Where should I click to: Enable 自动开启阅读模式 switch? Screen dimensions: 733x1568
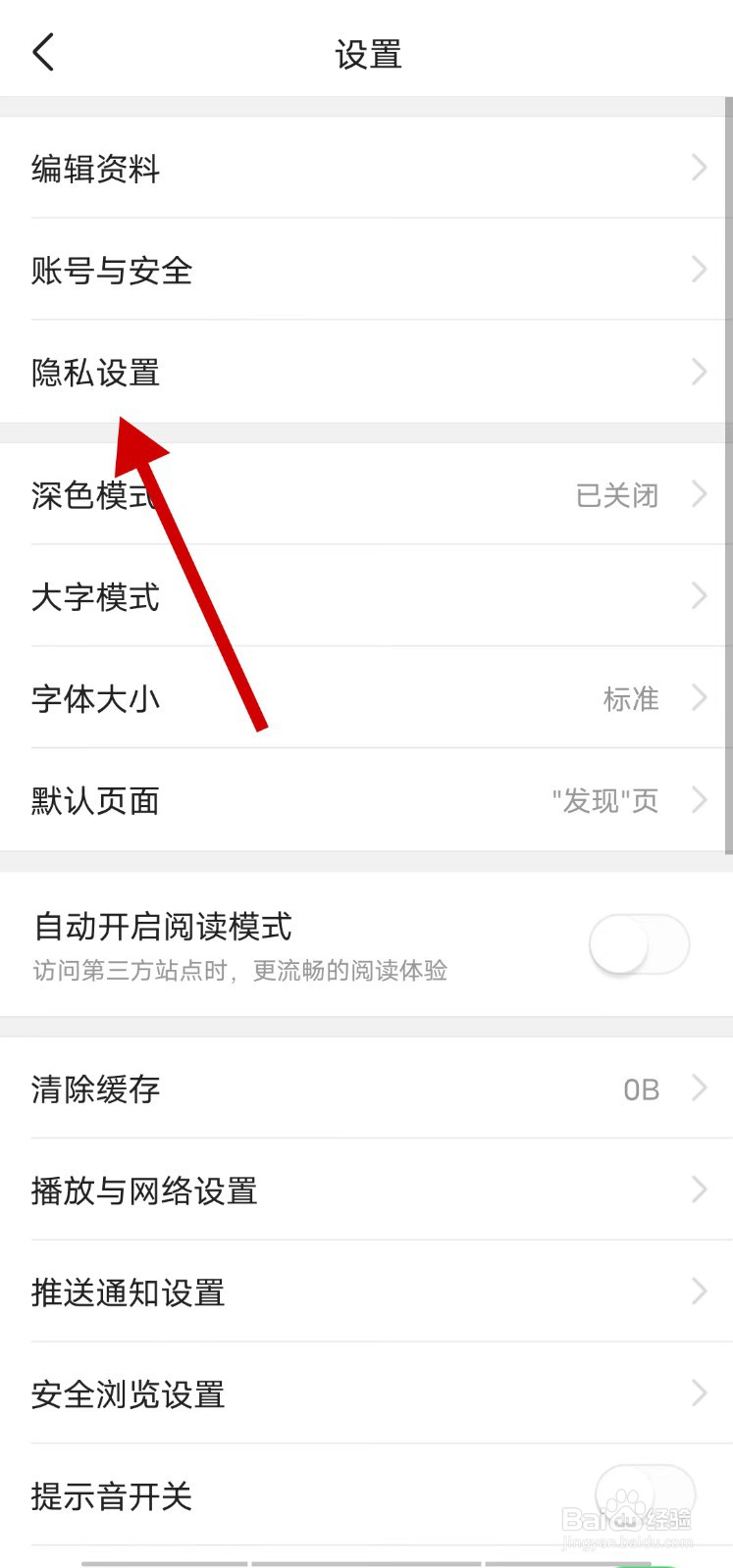point(638,944)
